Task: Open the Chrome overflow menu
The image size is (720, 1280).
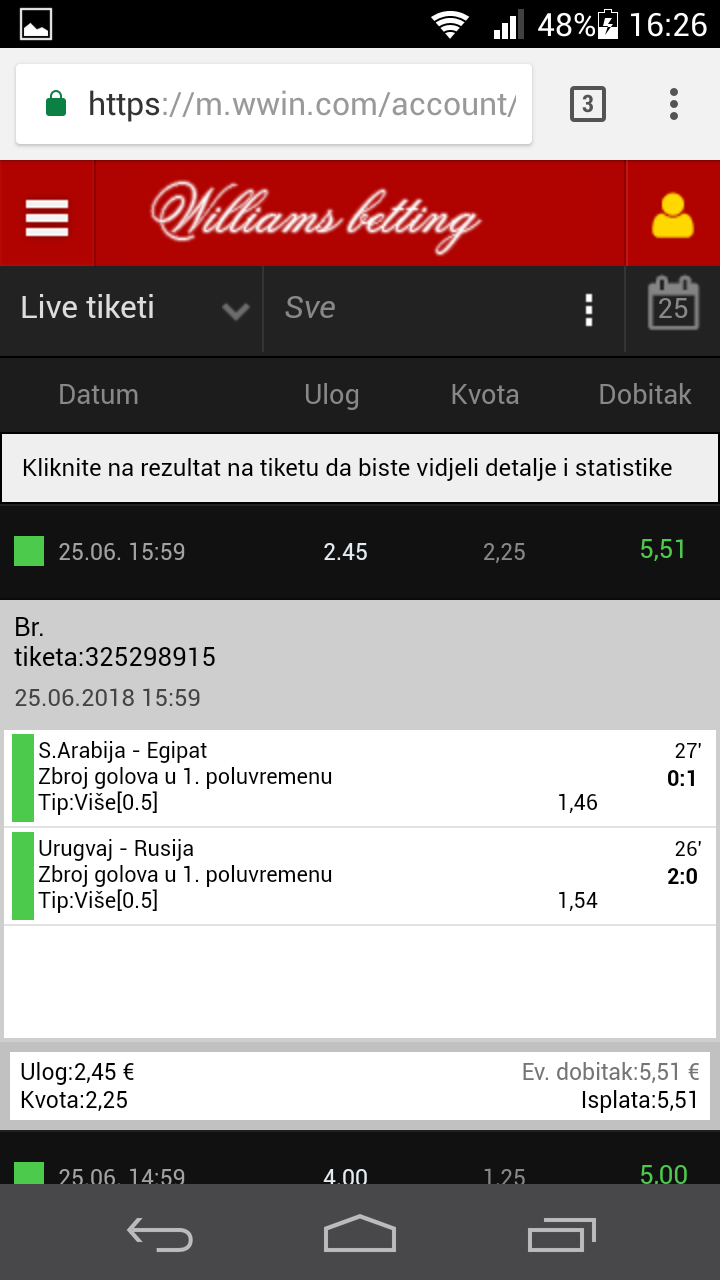Action: (674, 104)
